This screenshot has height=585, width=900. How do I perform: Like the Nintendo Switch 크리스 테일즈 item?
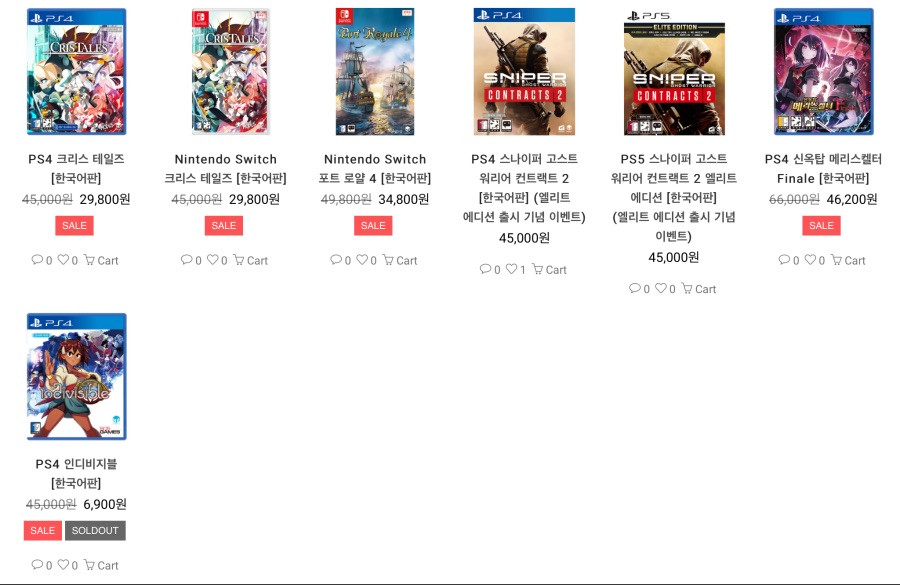[x=213, y=260]
